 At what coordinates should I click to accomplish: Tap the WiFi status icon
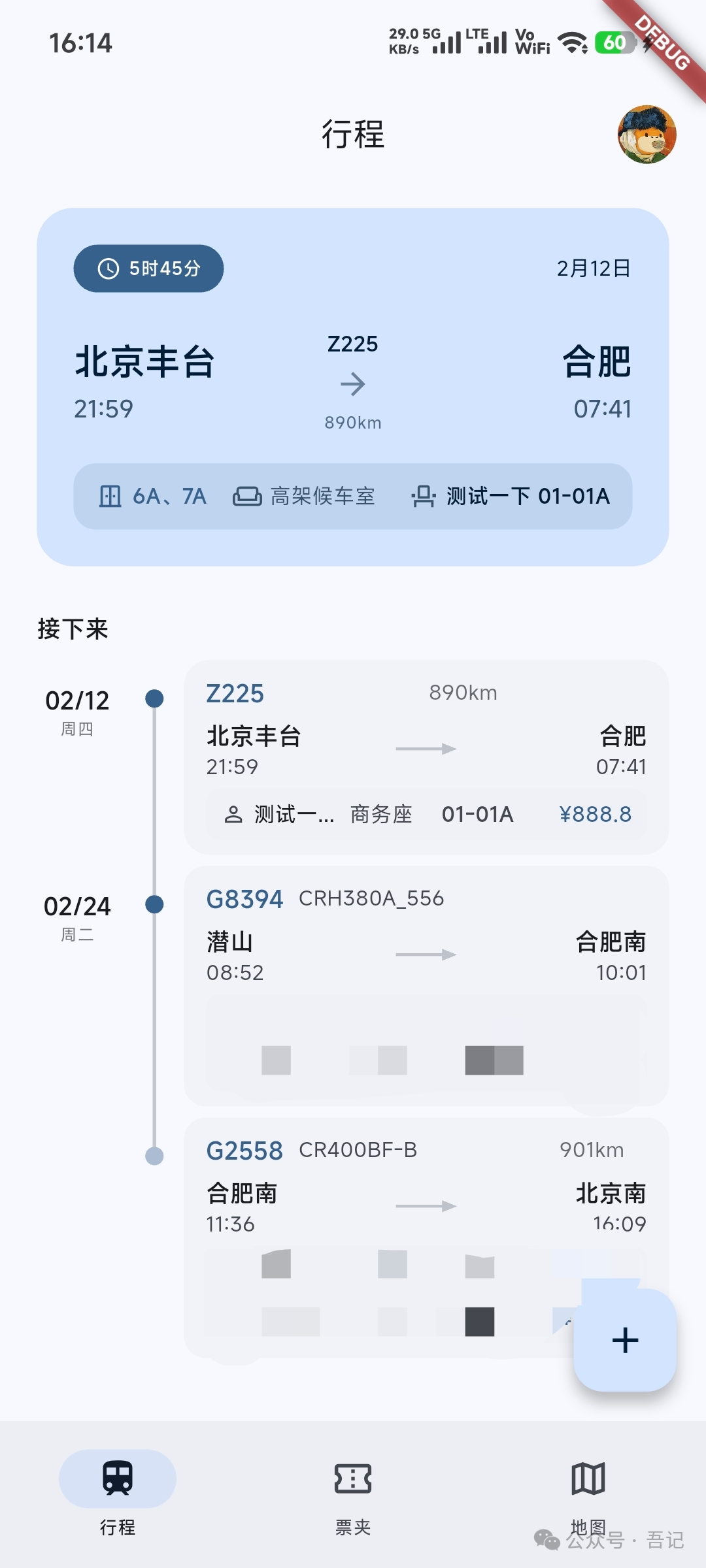(x=572, y=43)
